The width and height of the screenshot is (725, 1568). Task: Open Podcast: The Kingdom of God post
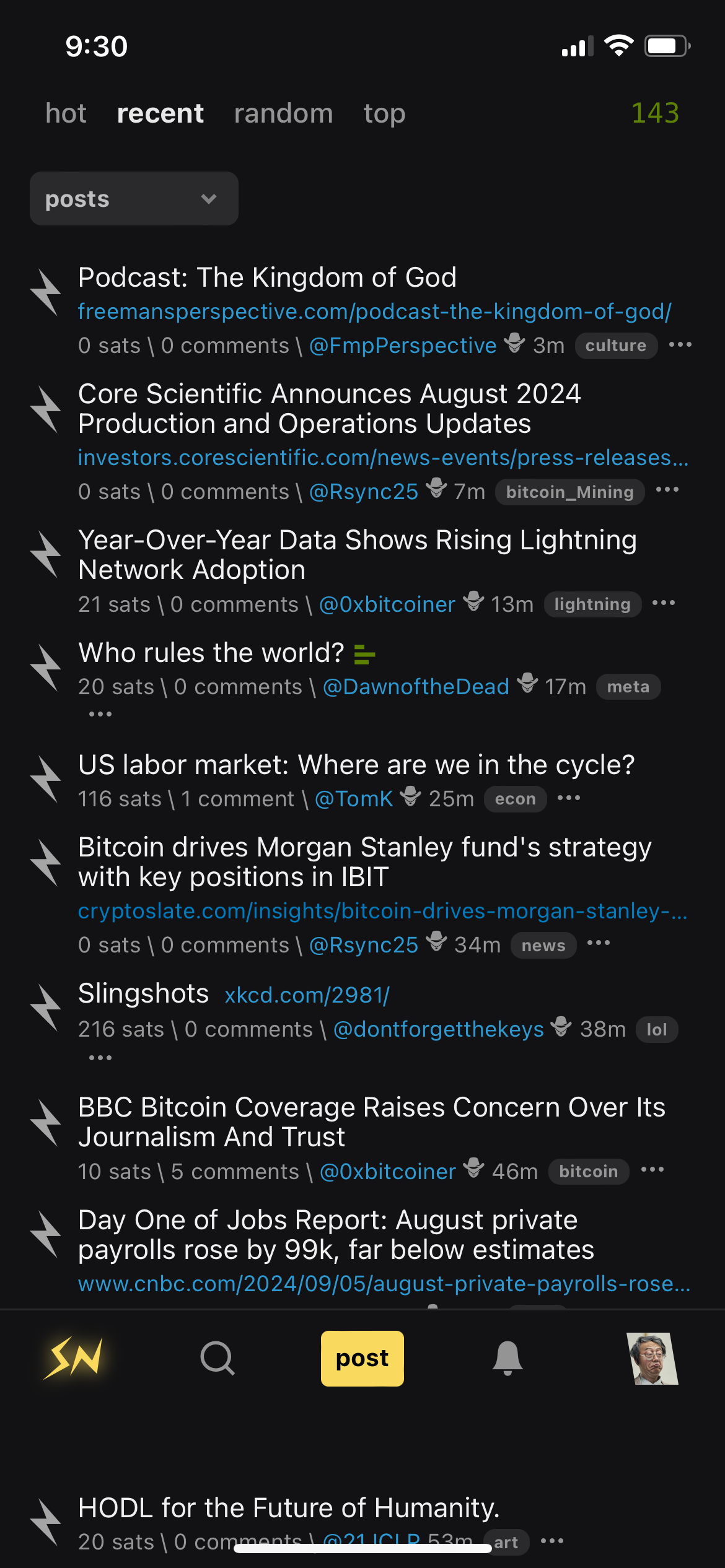coord(267,278)
